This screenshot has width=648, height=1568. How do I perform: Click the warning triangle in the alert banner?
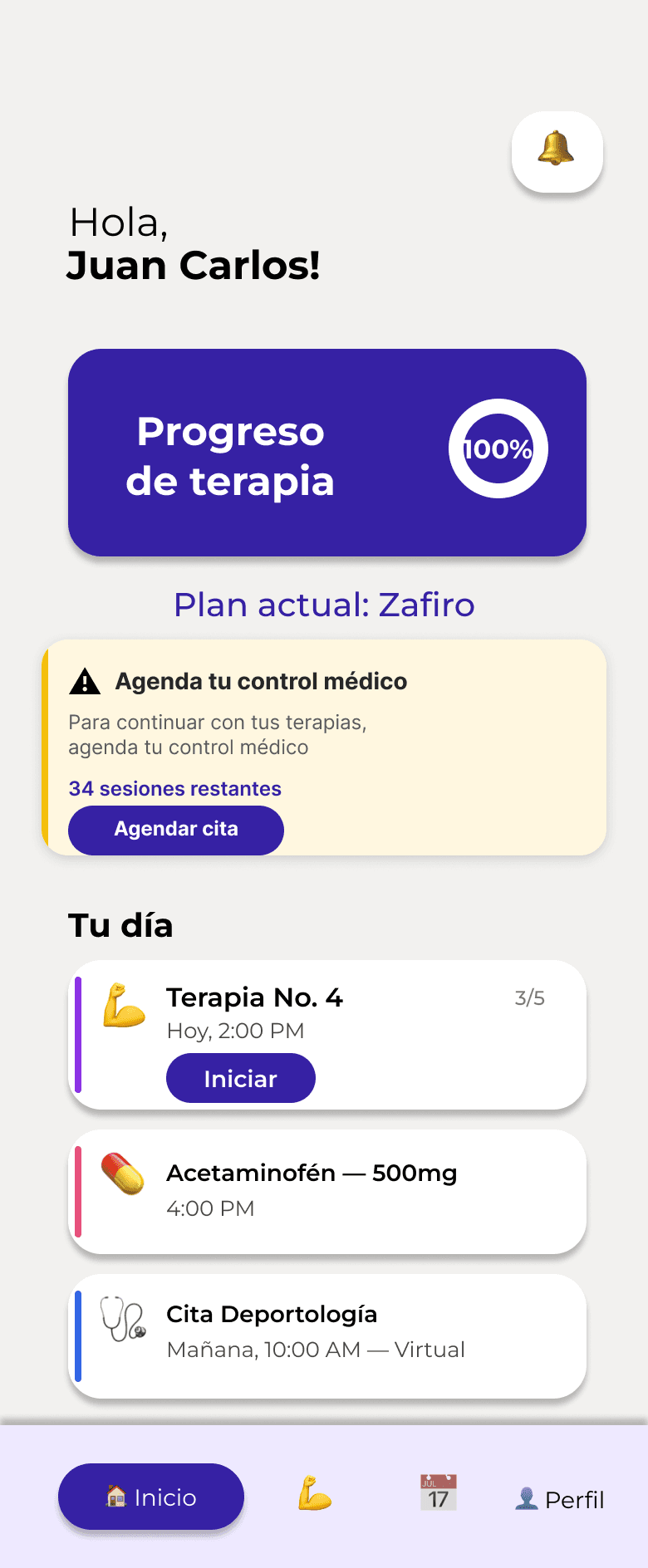(x=84, y=681)
